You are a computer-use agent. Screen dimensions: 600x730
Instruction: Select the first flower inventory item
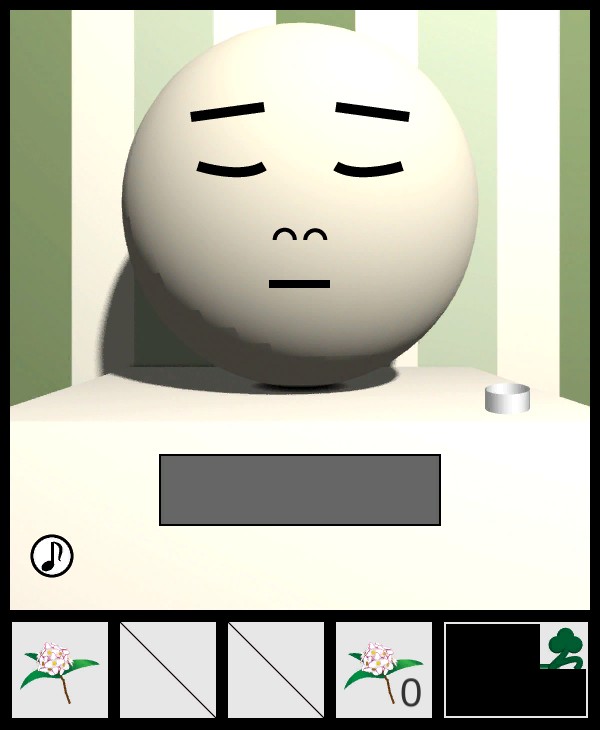[x=60, y=670]
